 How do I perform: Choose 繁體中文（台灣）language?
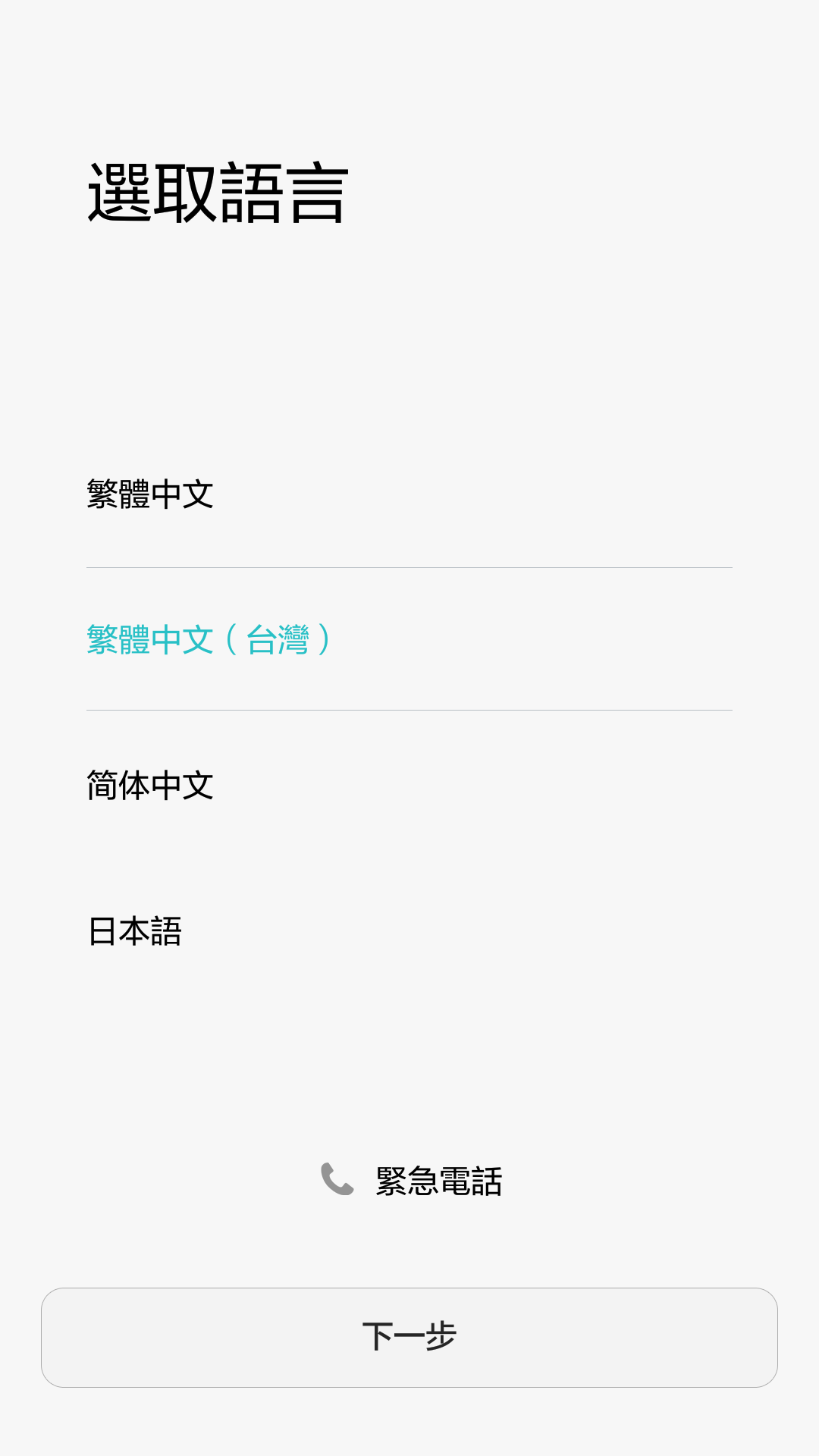click(x=409, y=639)
